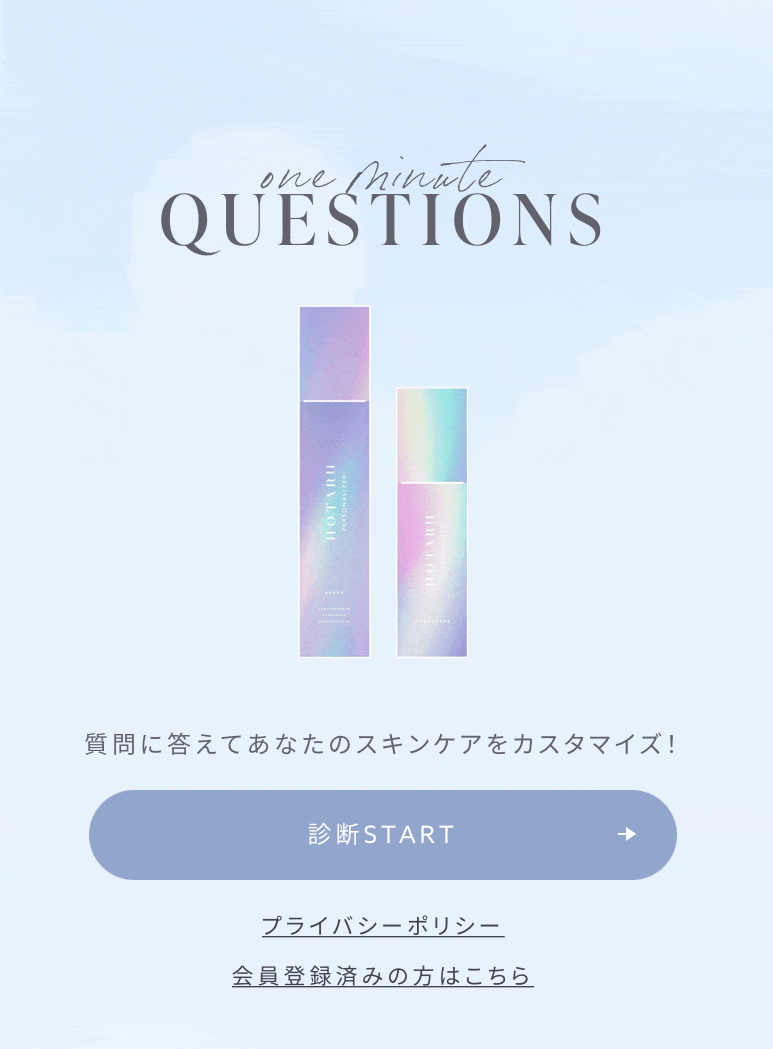The height and width of the screenshot is (1049, 773).
Task: Tap the 会員登録済みの方はこちら link
Action: tap(383, 976)
